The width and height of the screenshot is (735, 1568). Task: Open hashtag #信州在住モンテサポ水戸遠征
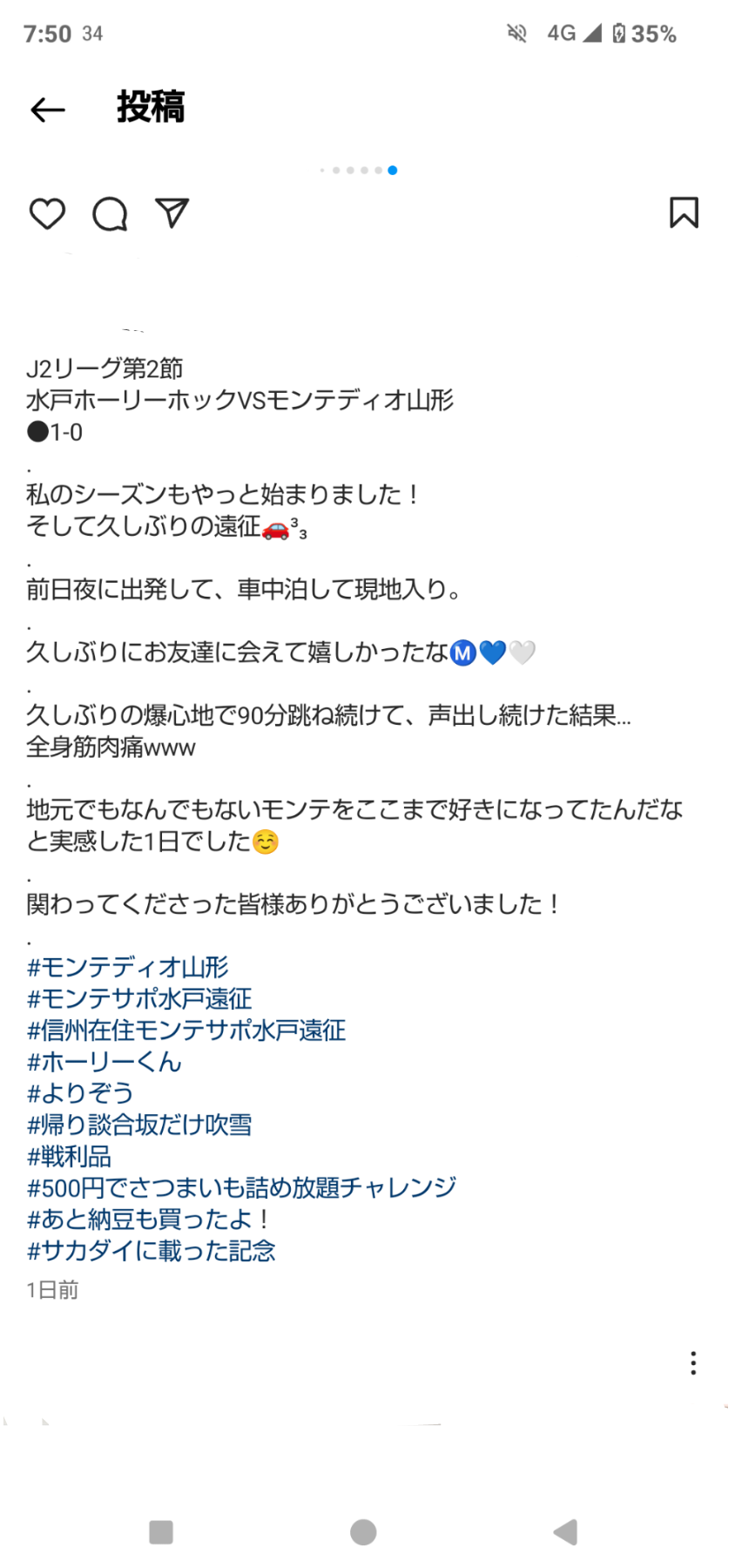[x=186, y=1031]
